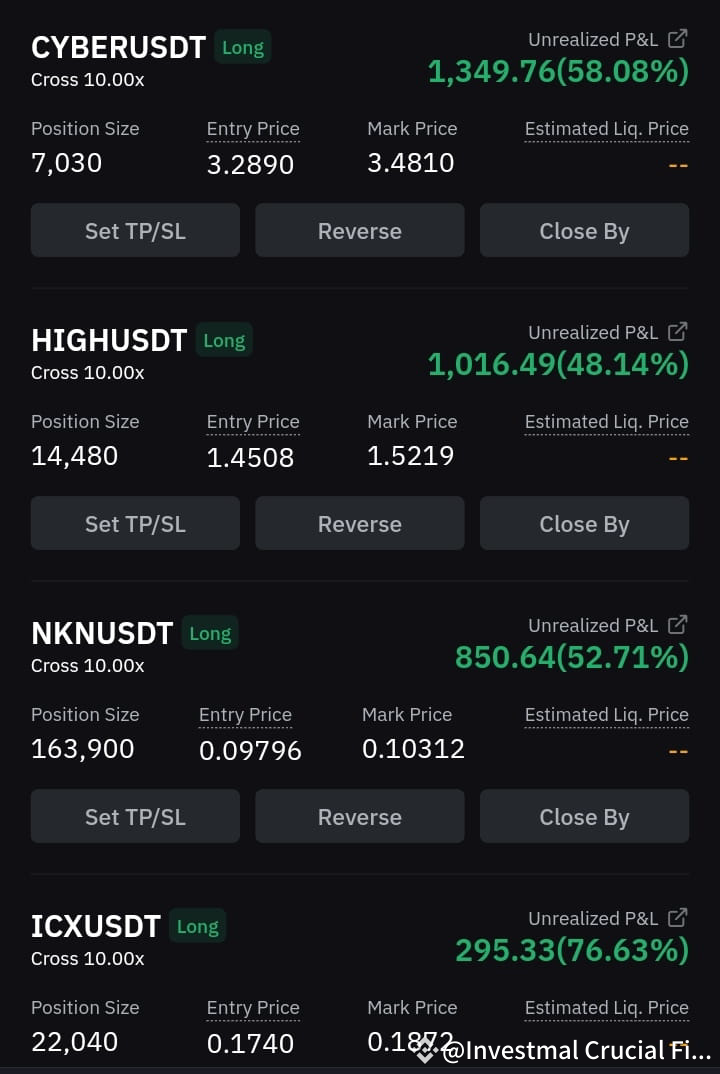This screenshot has width=720, height=1074.
Task: Open the Entry Price link for NKNUSDT
Action: click(x=245, y=714)
